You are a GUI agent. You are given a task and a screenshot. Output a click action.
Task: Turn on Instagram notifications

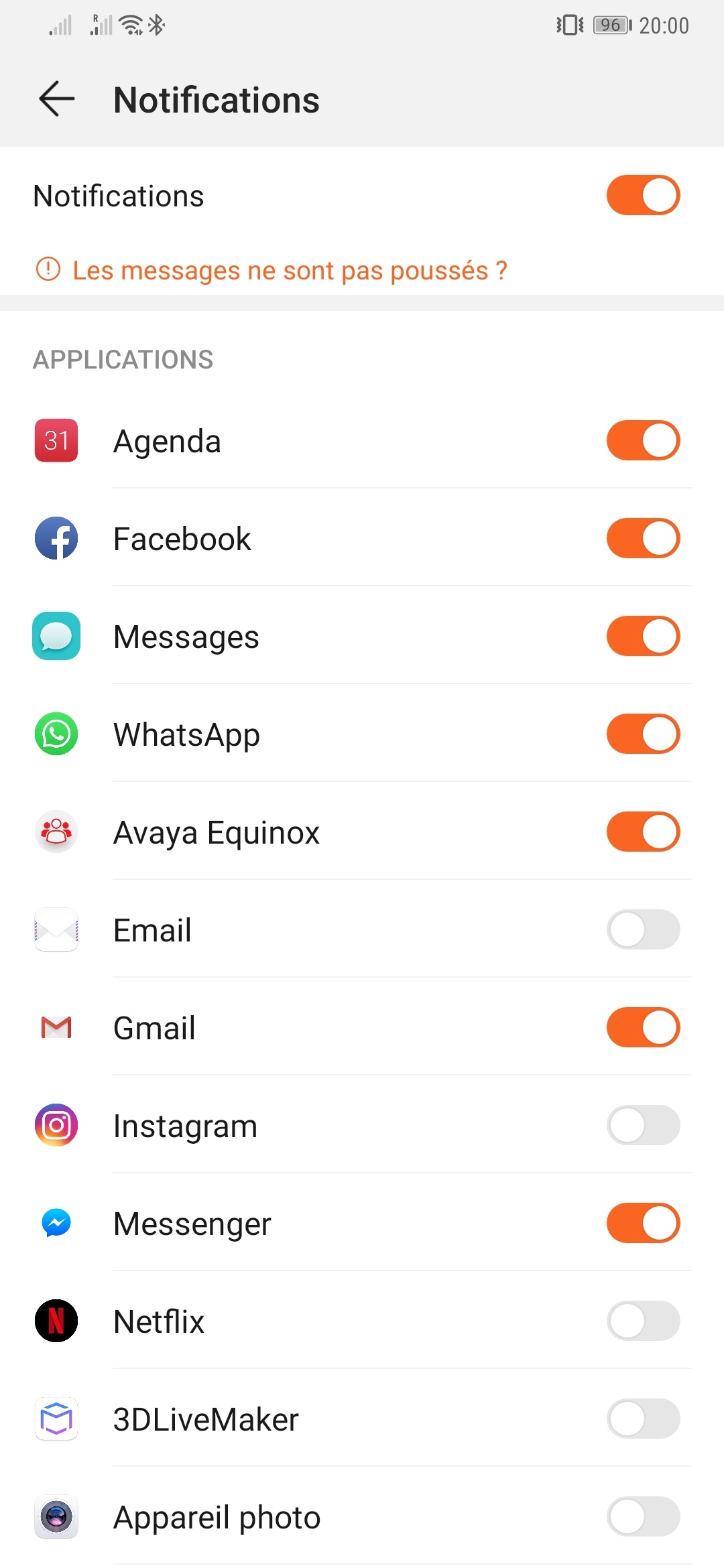643,1125
